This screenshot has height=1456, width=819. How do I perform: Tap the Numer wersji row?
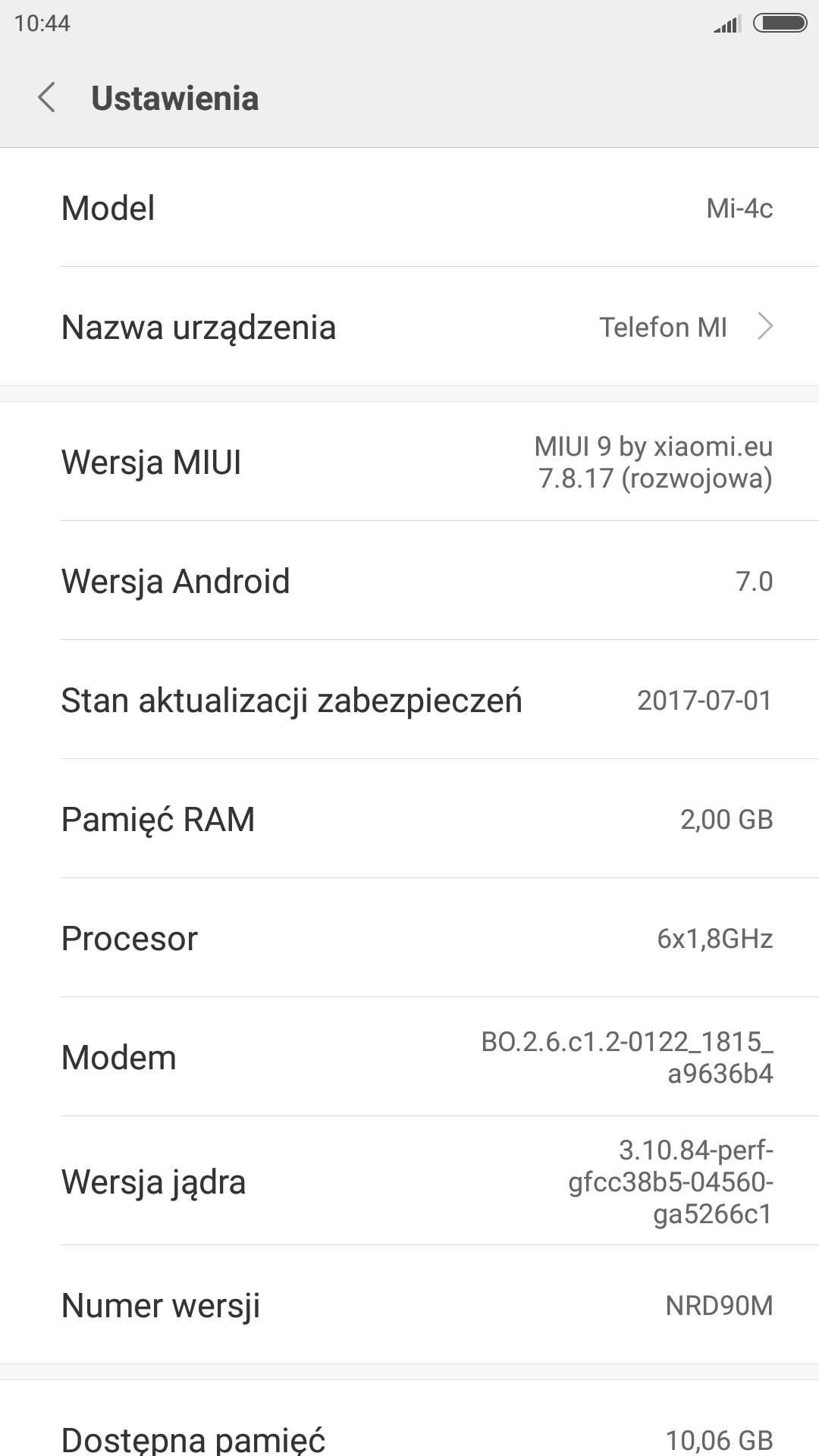pos(409,1305)
